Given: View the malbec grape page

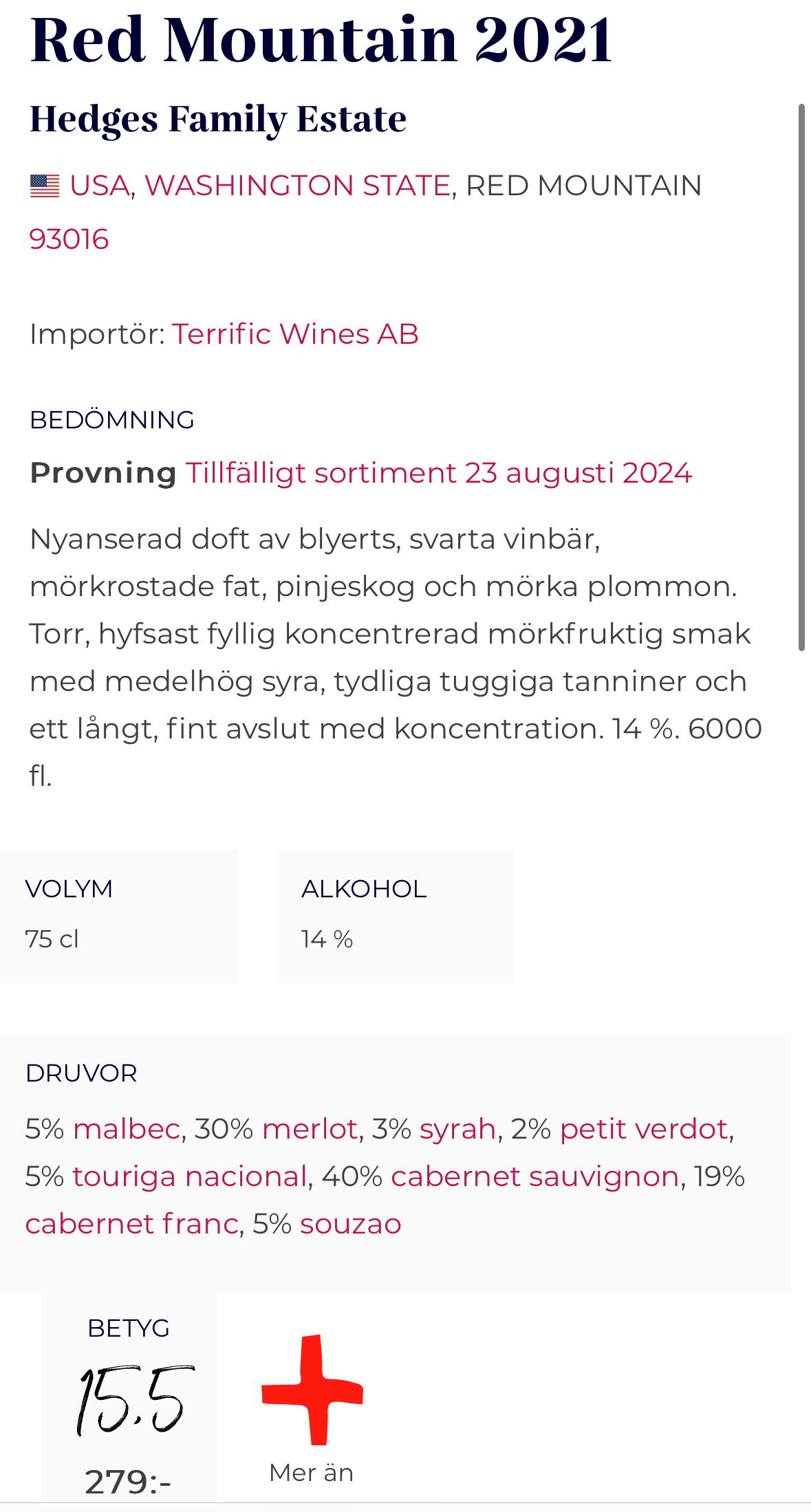Looking at the screenshot, I should [127, 1129].
